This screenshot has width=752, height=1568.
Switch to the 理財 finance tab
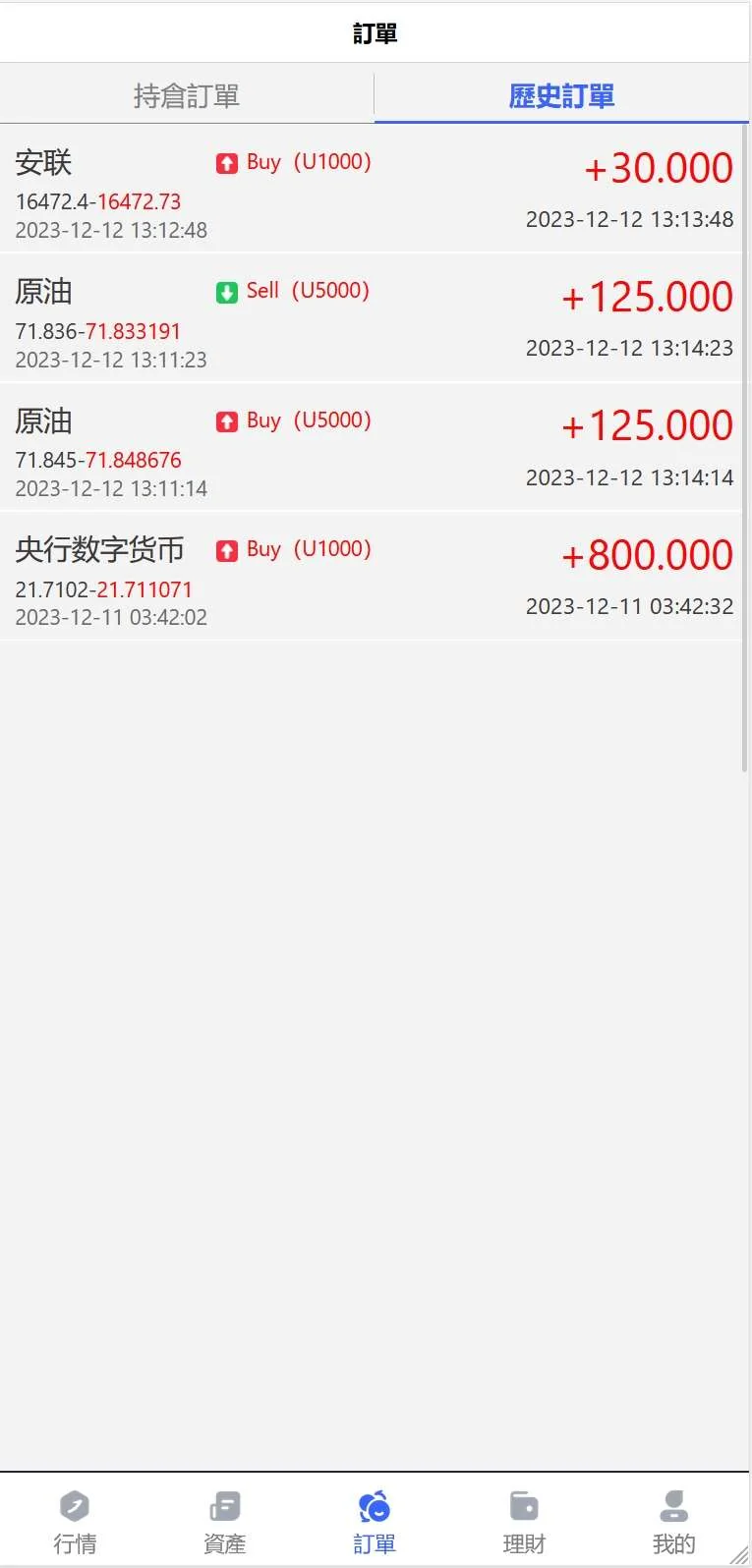pyautogui.click(x=524, y=1521)
